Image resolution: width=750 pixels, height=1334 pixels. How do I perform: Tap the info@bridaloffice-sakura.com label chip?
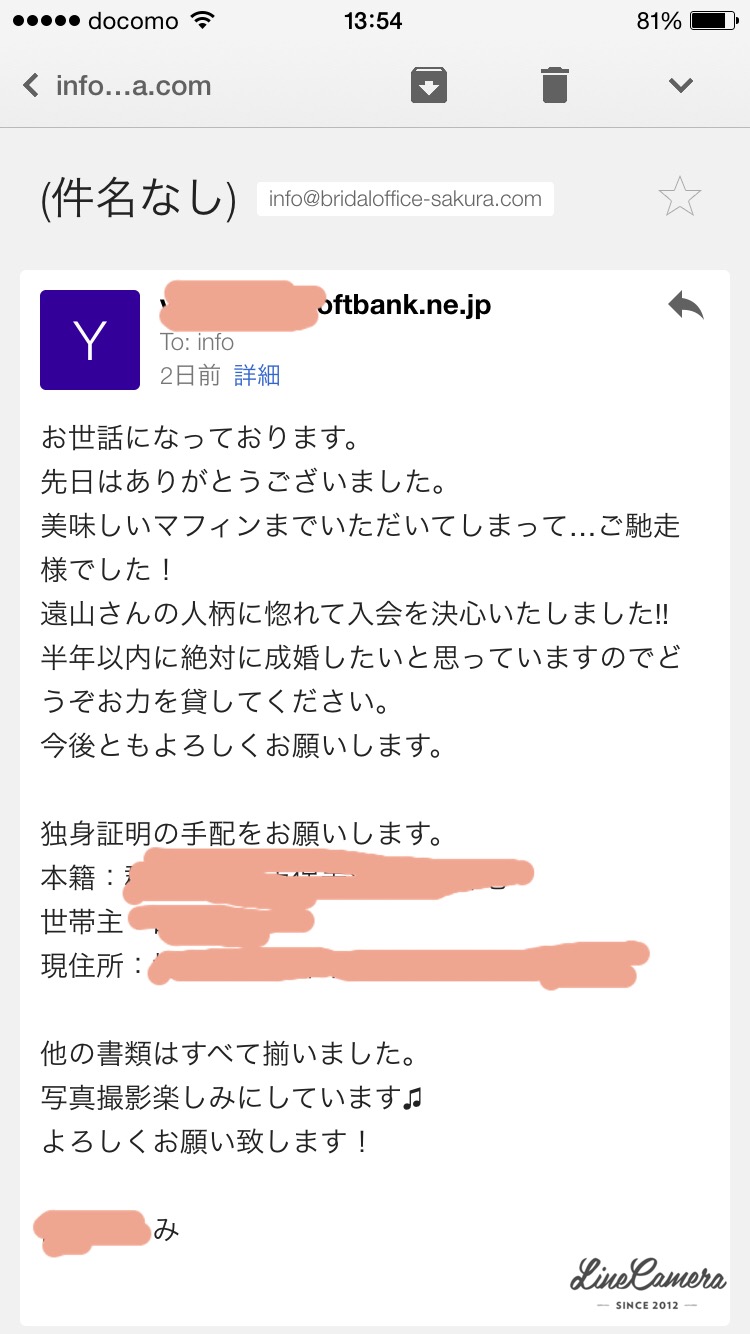click(x=405, y=199)
